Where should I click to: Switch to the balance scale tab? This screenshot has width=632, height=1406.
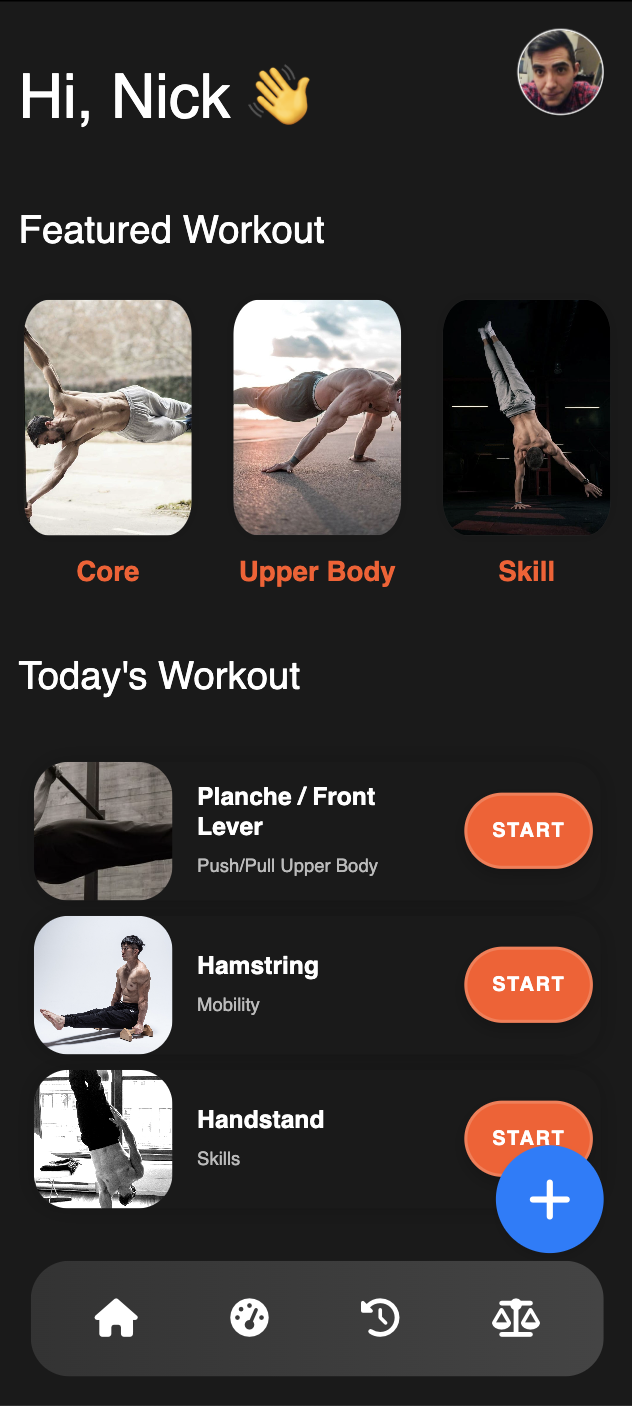(515, 1318)
